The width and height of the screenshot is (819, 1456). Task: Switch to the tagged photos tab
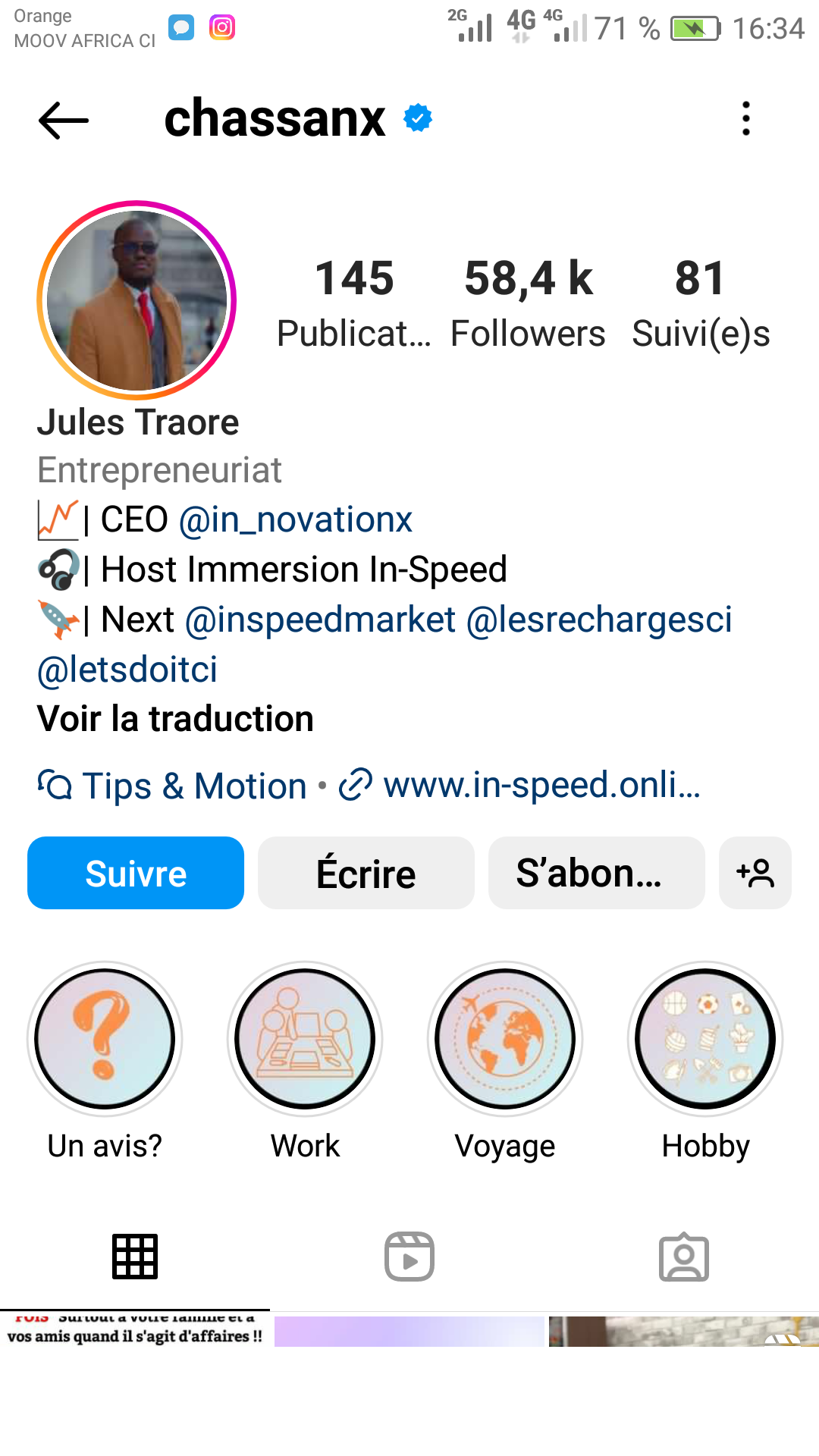pyautogui.click(x=683, y=1257)
